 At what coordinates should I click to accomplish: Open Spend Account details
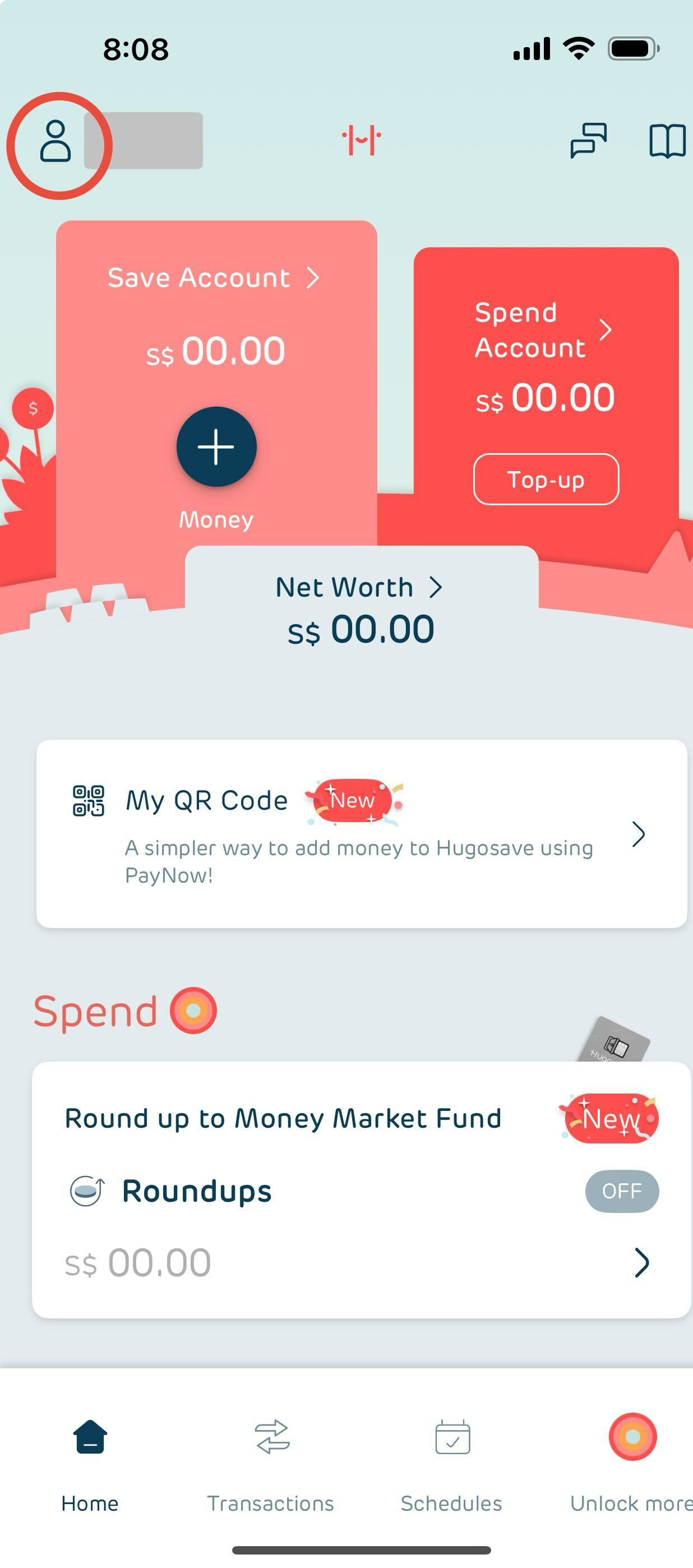click(x=543, y=330)
